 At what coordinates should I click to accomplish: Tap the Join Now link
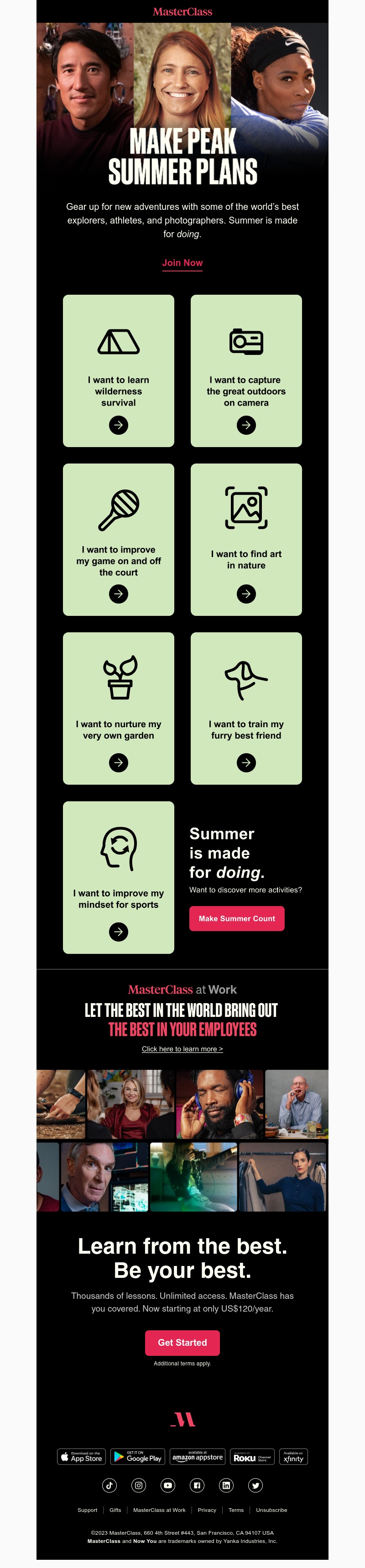pyautogui.click(x=182, y=263)
